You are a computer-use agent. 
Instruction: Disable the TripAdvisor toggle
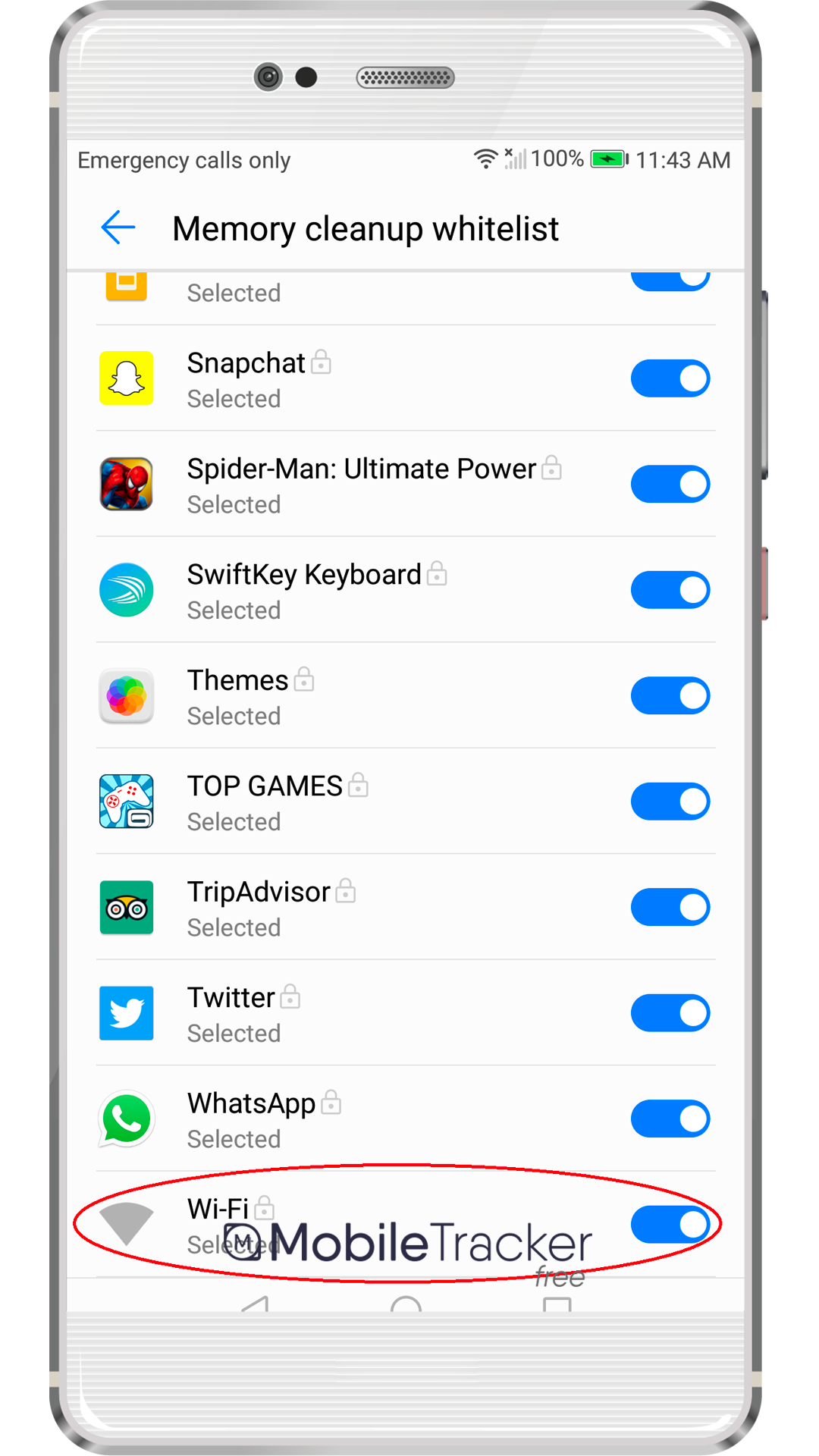(670, 907)
